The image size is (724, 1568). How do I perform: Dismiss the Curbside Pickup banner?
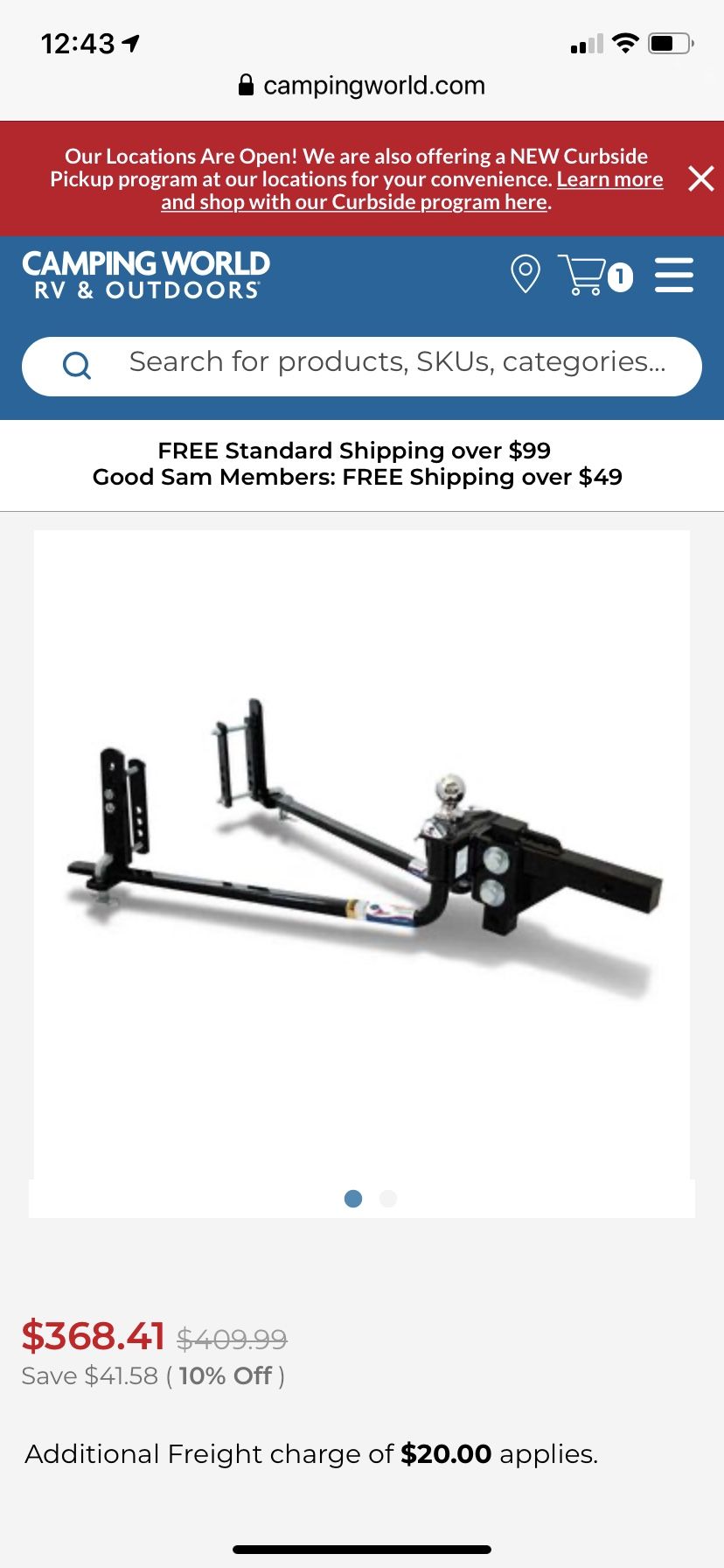701,178
